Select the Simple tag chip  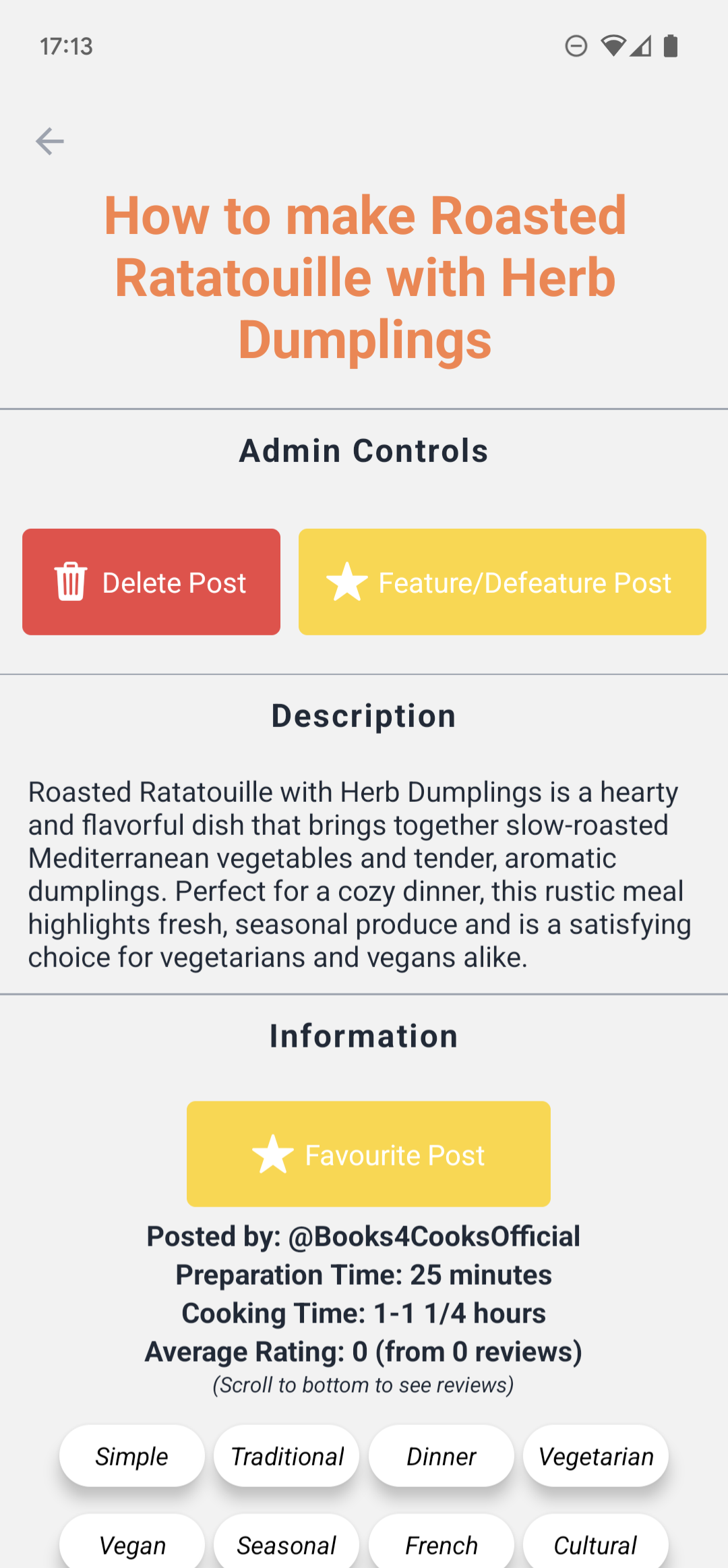coord(131,1456)
